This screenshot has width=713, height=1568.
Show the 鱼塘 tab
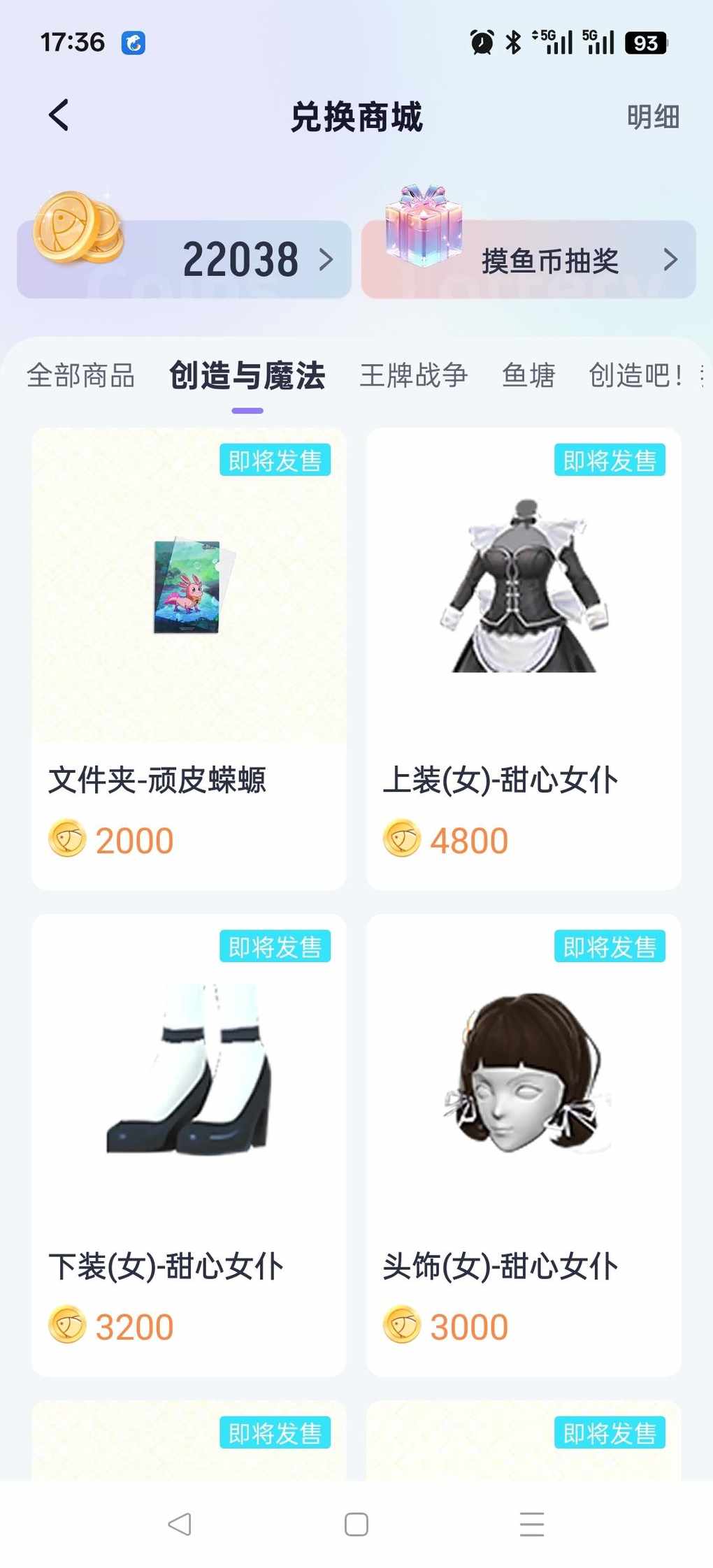(528, 375)
